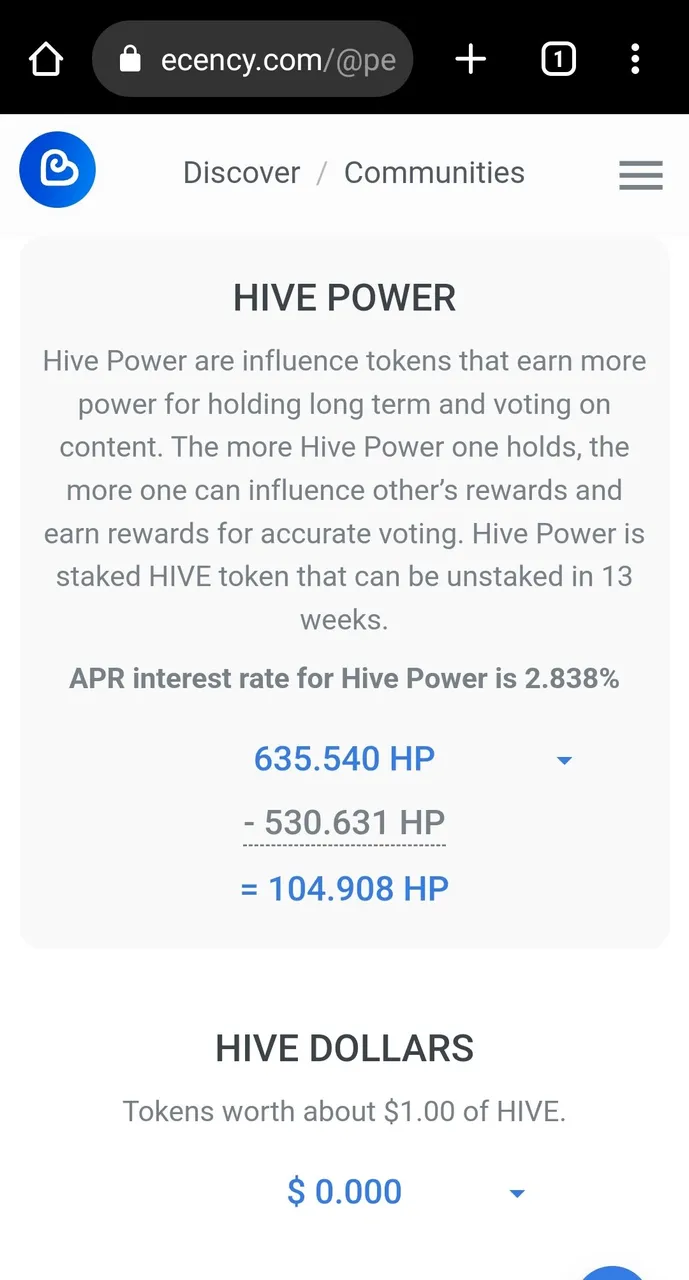689x1280 pixels.
Task: Open the browser overflow menu
Action: [x=635, y=60]
